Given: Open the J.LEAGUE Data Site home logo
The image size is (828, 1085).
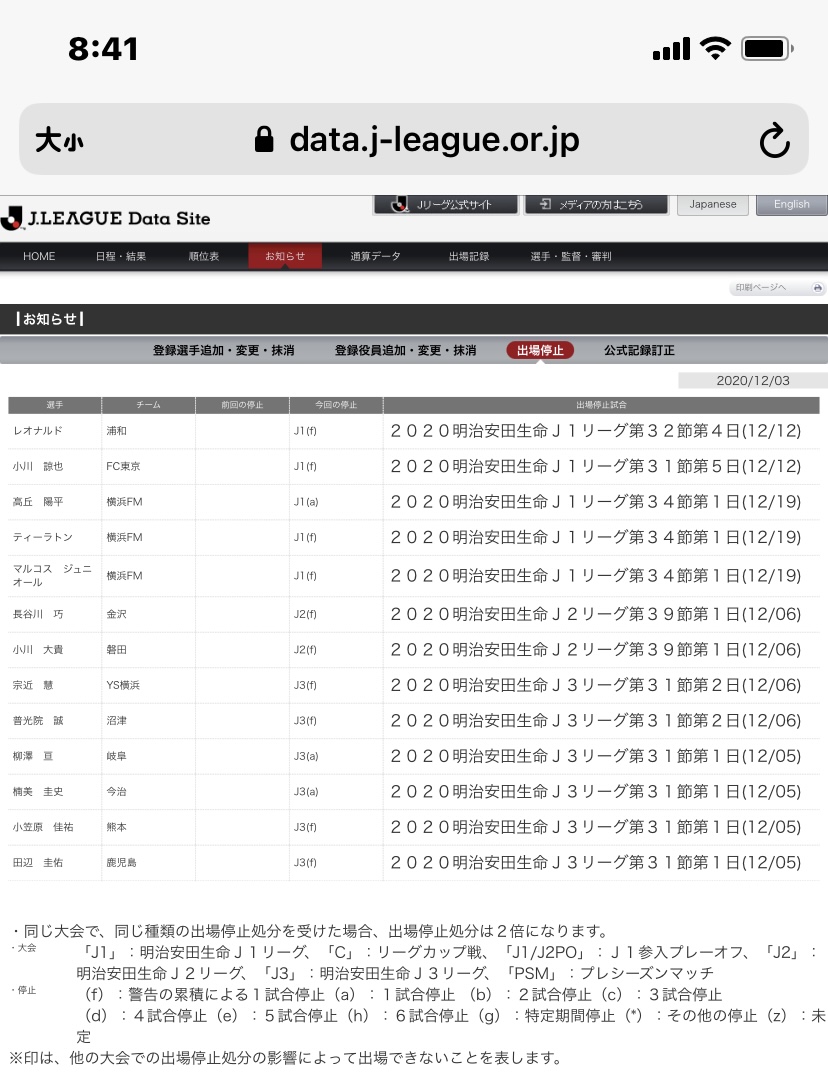Looking at the screenshot, I should (x=107, y=218).
